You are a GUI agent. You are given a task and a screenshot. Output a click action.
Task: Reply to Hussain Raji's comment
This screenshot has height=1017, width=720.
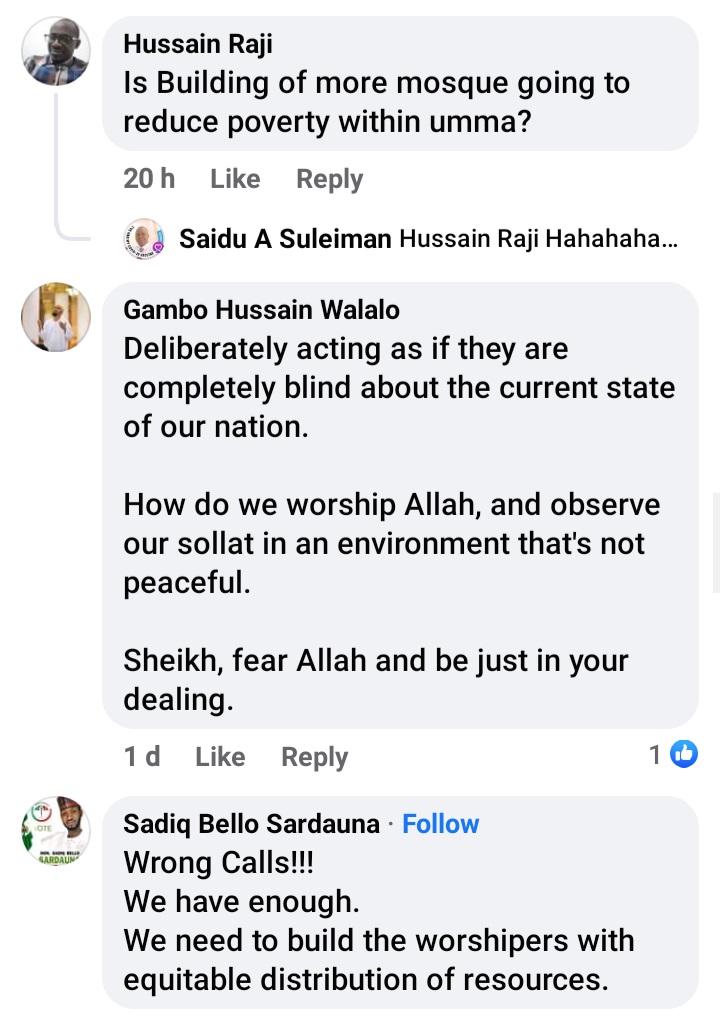[x=329, y=179]
